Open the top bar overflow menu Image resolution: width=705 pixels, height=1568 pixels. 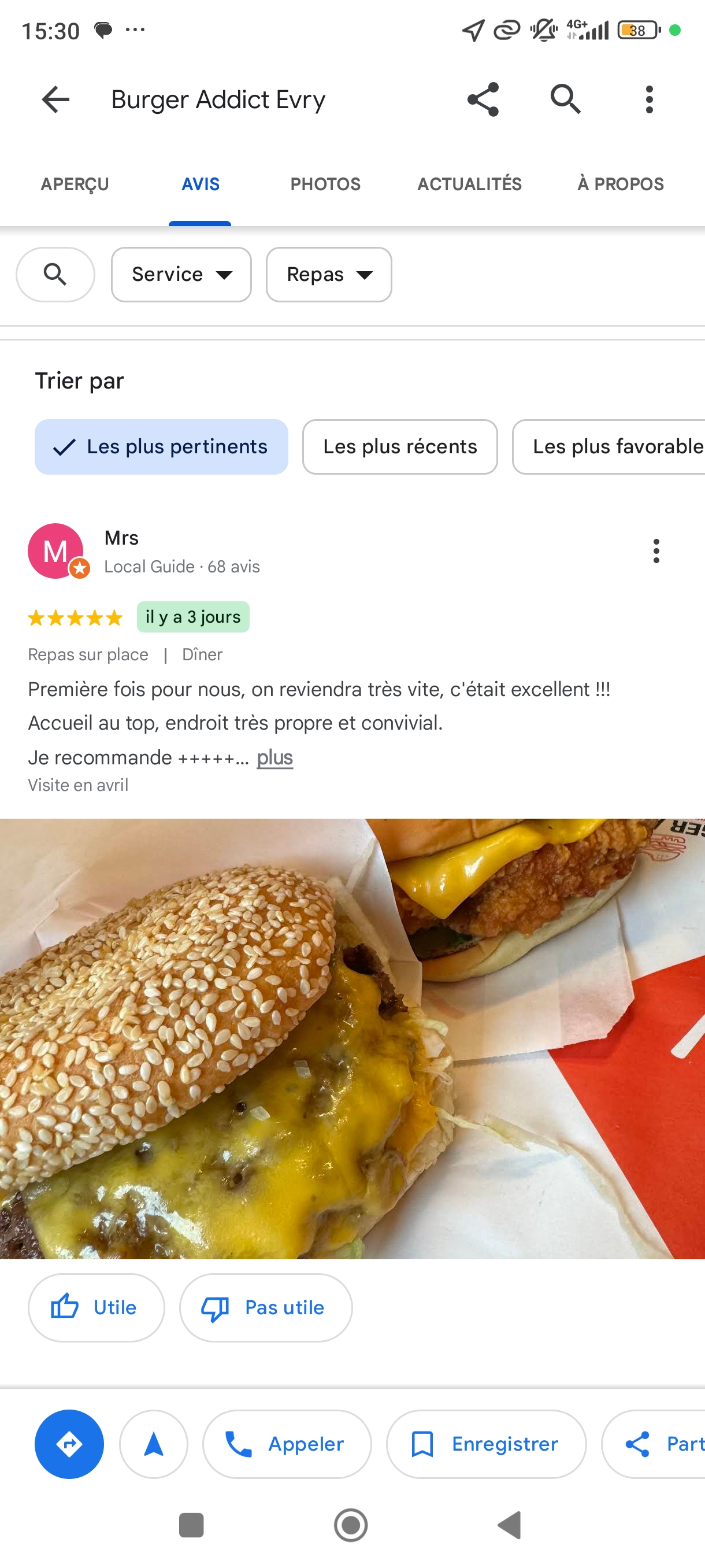click(x=649, y=99)
